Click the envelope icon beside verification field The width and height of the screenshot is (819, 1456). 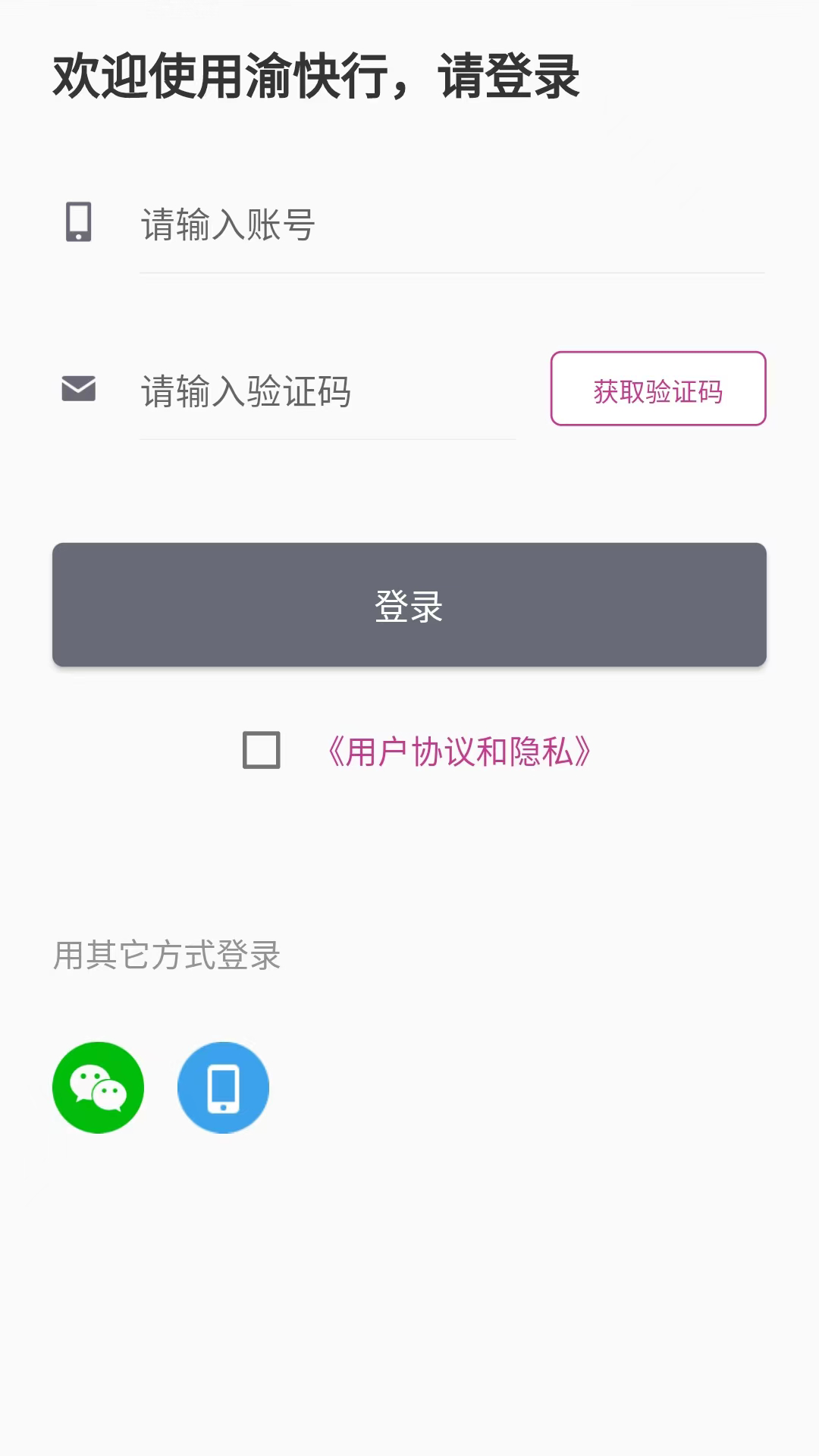point(78,391)
